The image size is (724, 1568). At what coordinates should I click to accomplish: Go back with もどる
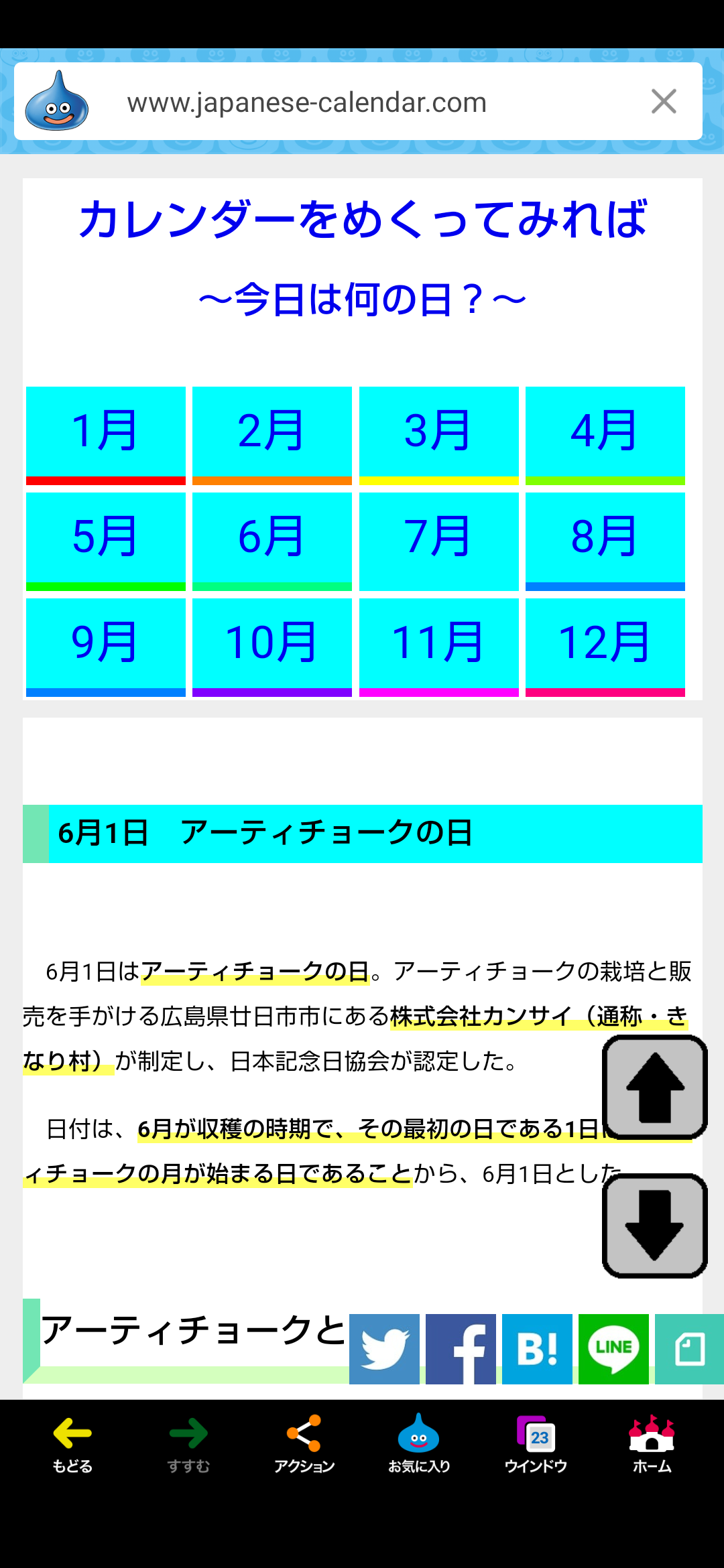click(x=72, y=1445)
